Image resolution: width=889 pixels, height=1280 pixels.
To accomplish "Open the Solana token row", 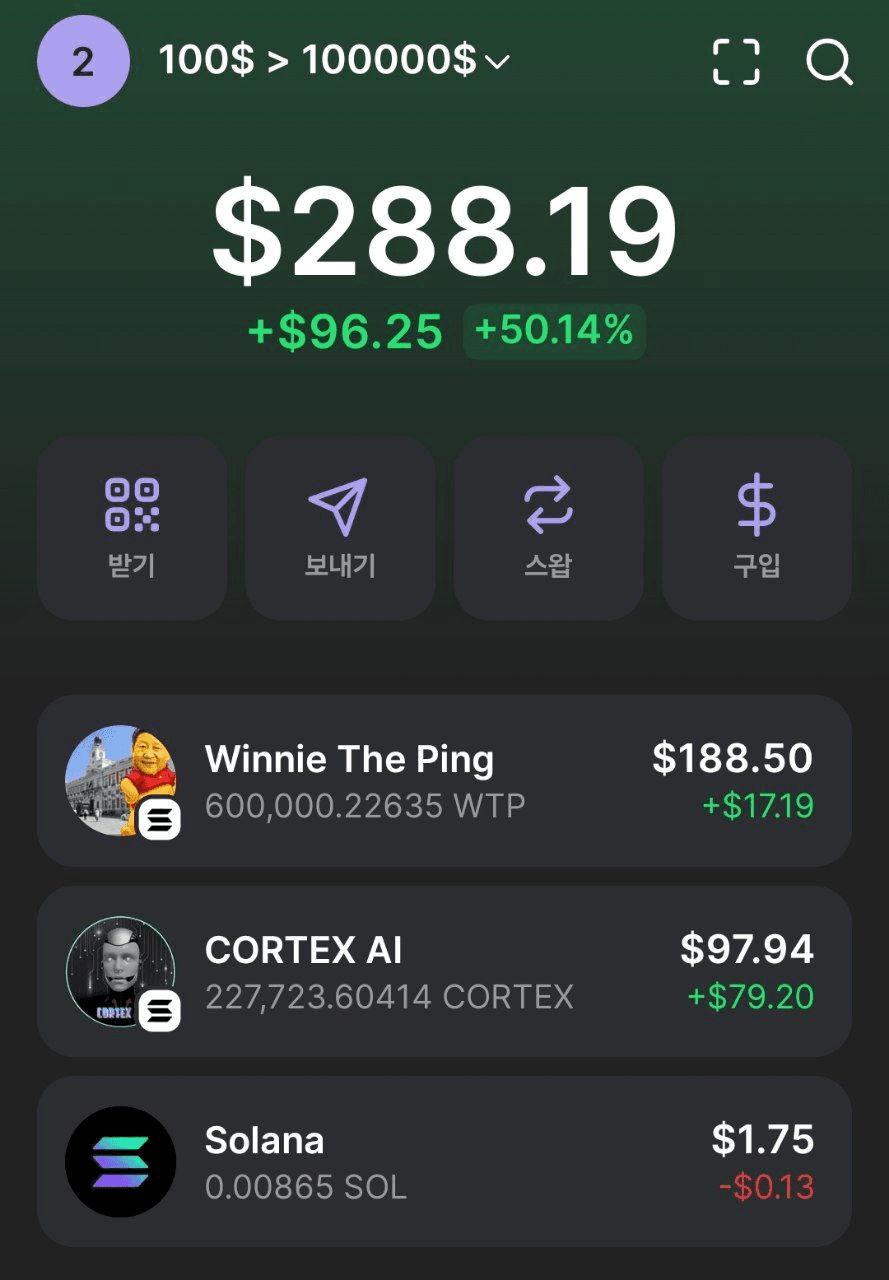I will tap(444, 1161).
